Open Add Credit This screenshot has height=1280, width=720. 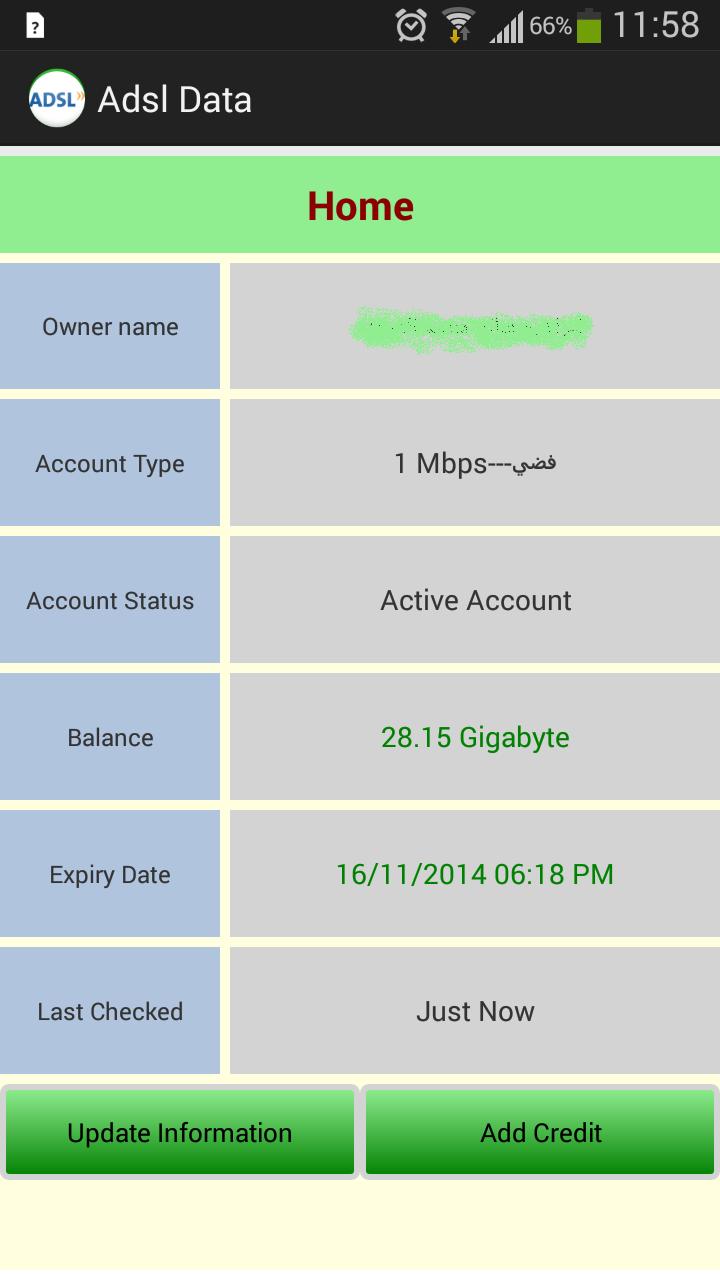coord(540,1132)
